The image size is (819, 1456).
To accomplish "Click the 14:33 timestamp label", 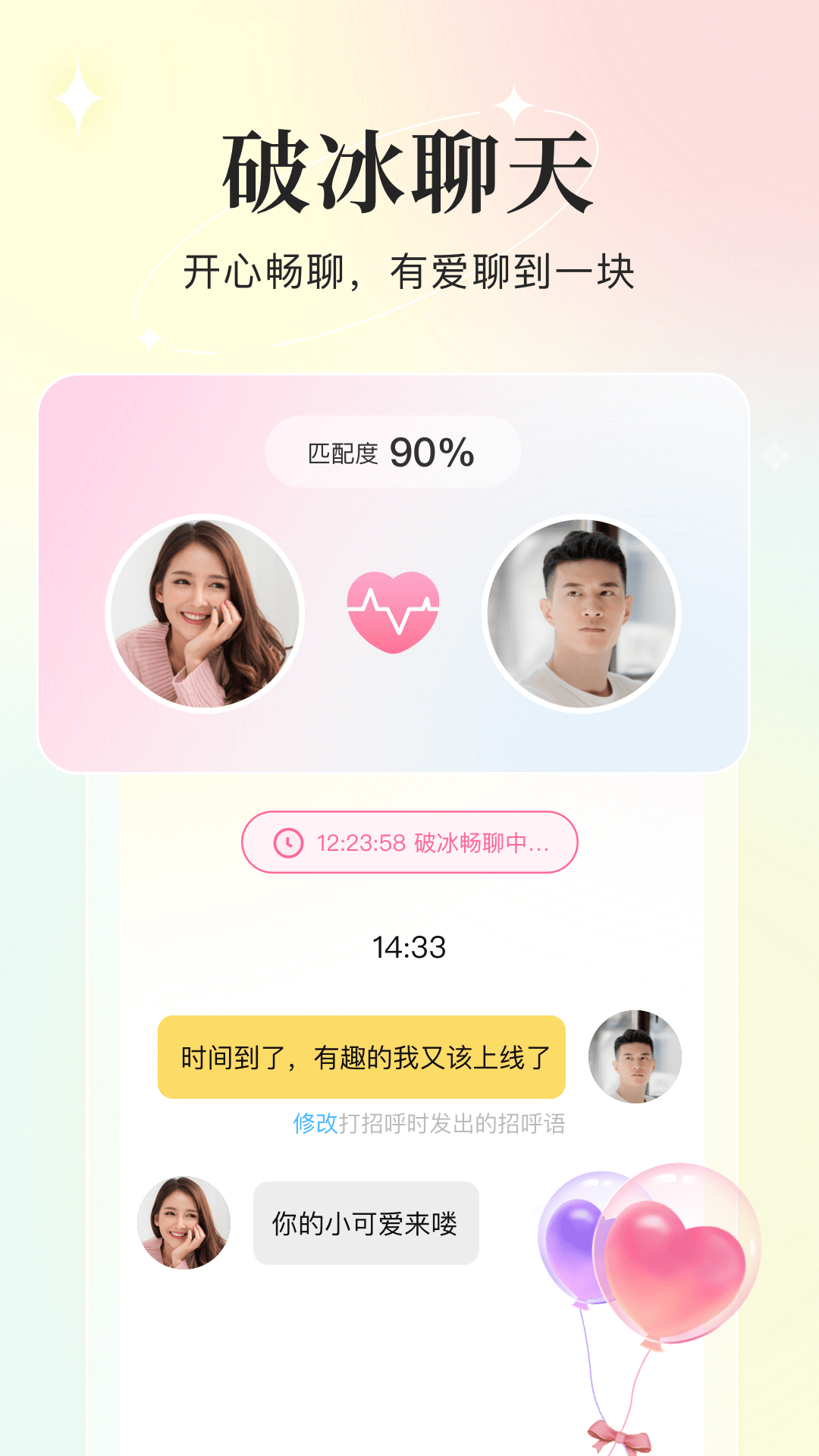I will [409, 945].
